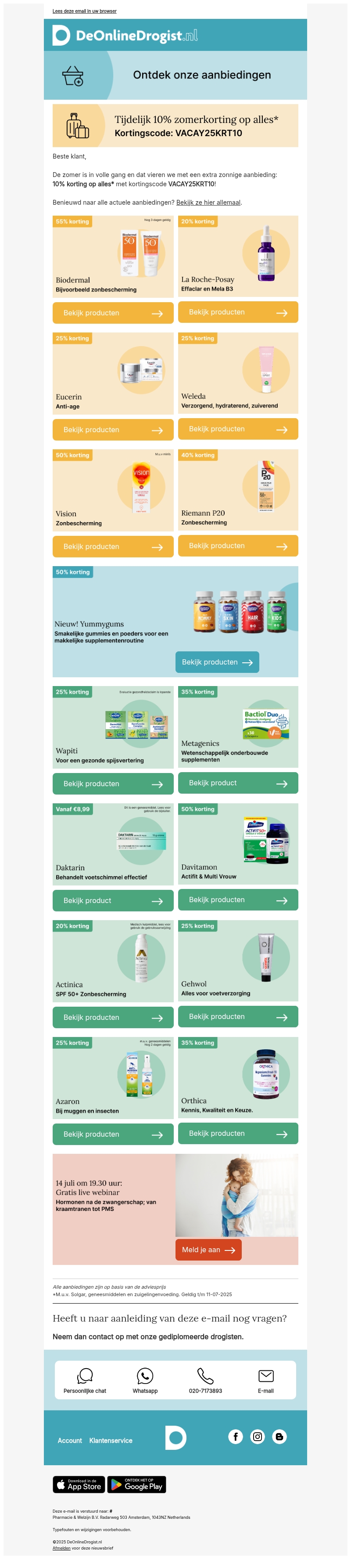This screenshot has height=1568, width=351.
Task: Open 'Lees deze email in uw browser' link
Action: (84, 11)
